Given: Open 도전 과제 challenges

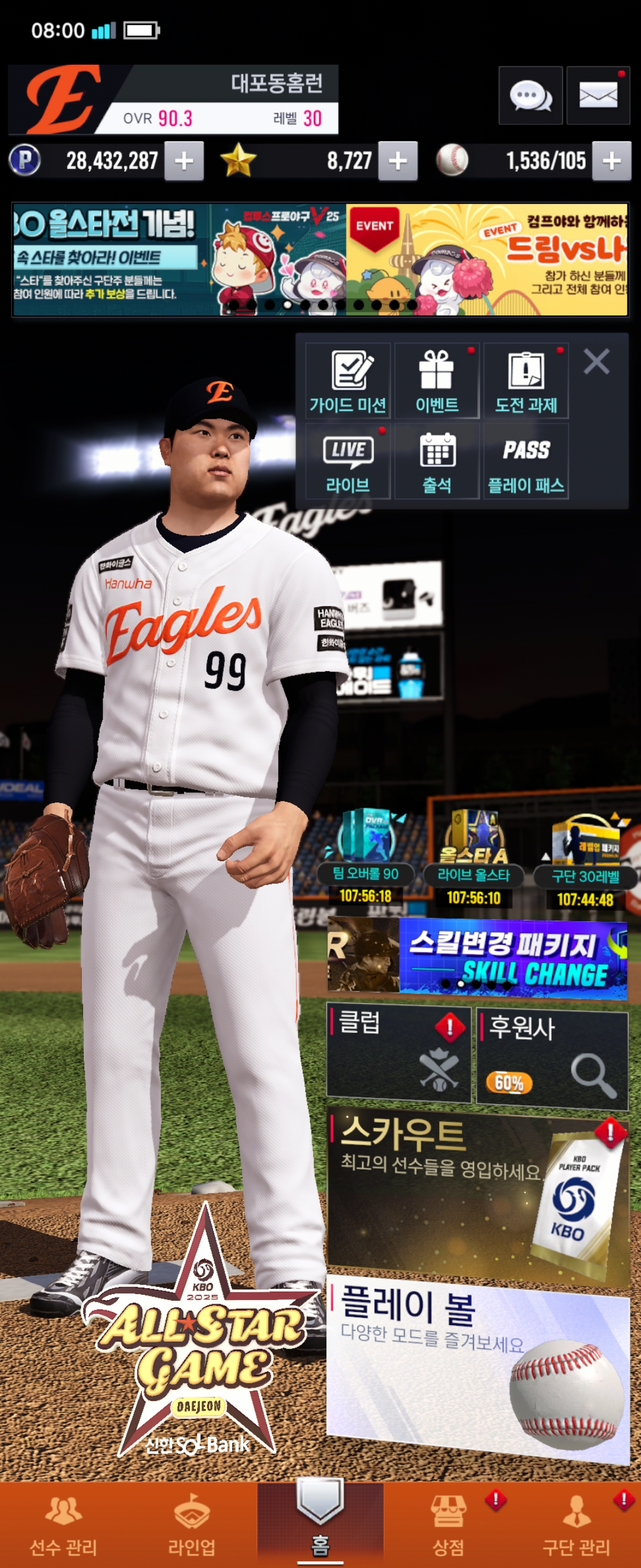Looking at the screenshot, I should click(x=526, y=381).
